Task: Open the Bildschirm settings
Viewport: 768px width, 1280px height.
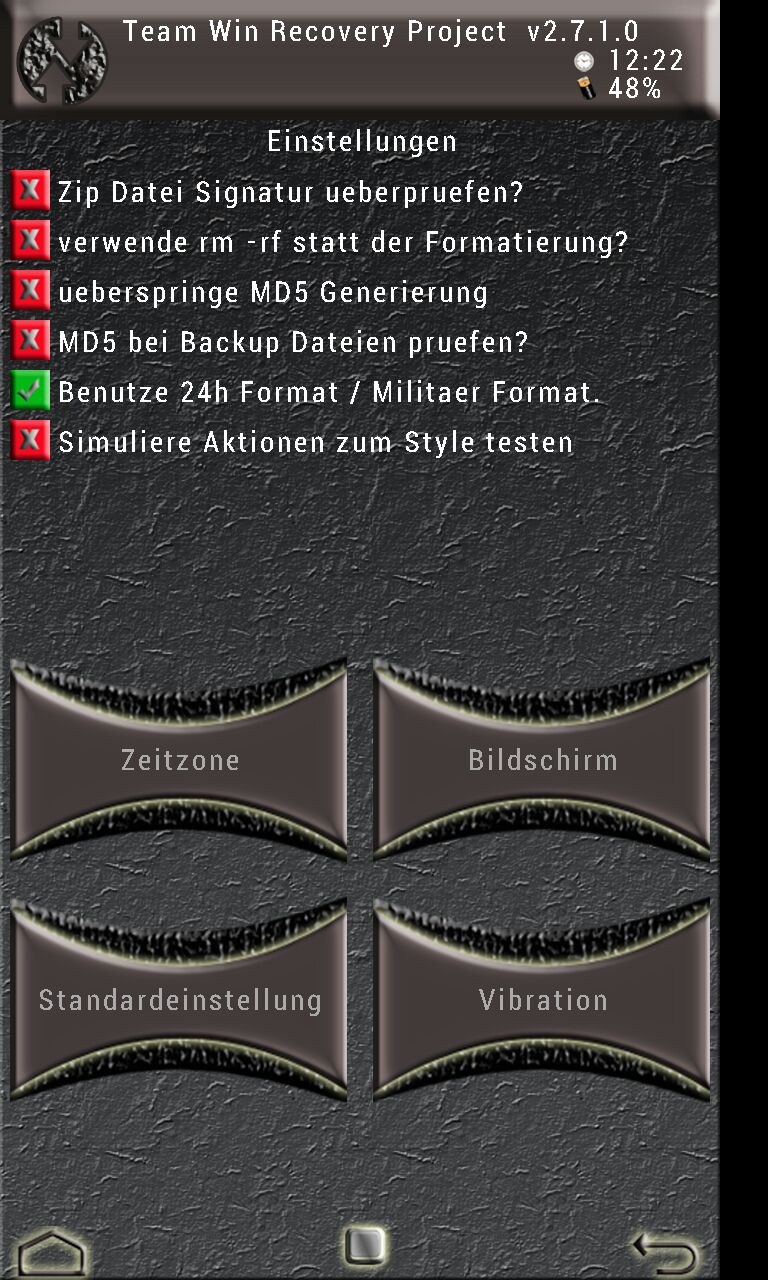Action: tap(542, 760)
